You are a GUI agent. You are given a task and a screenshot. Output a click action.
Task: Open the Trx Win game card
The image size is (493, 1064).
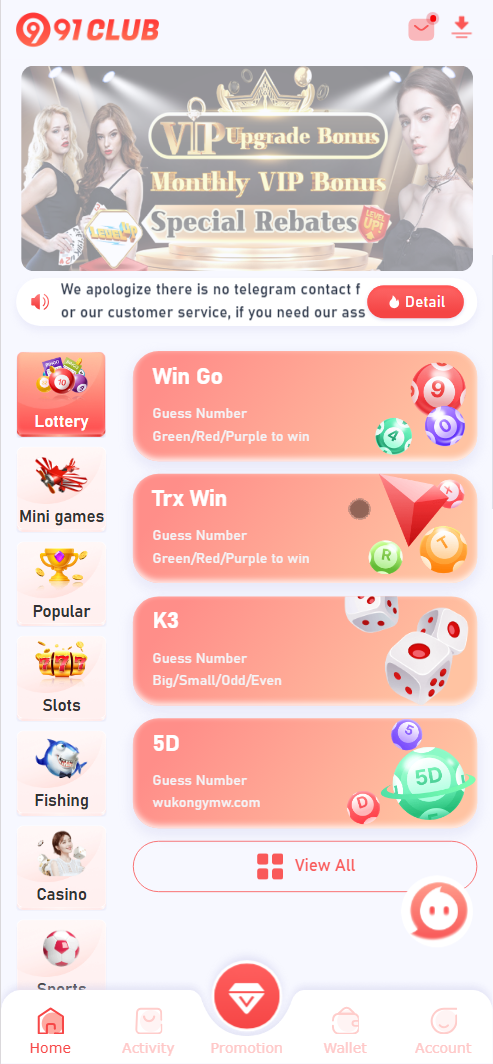(305, 527)
